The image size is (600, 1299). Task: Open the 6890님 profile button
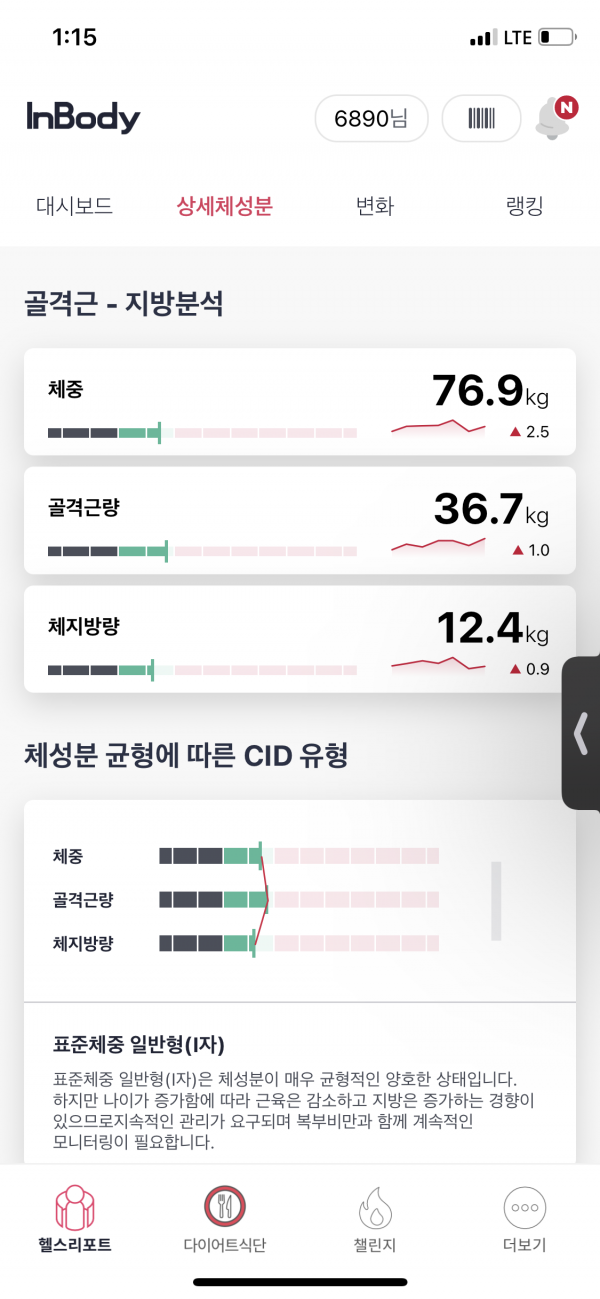(x=372, y=119)
